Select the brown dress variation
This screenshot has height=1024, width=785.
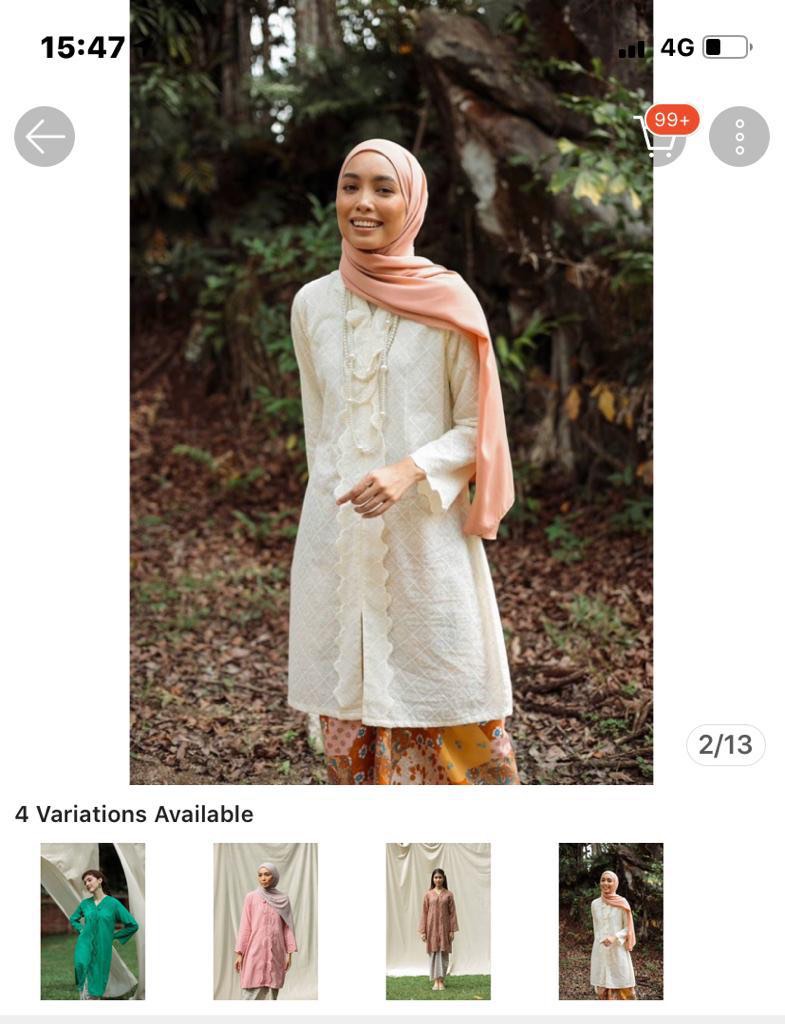[438, 922]
